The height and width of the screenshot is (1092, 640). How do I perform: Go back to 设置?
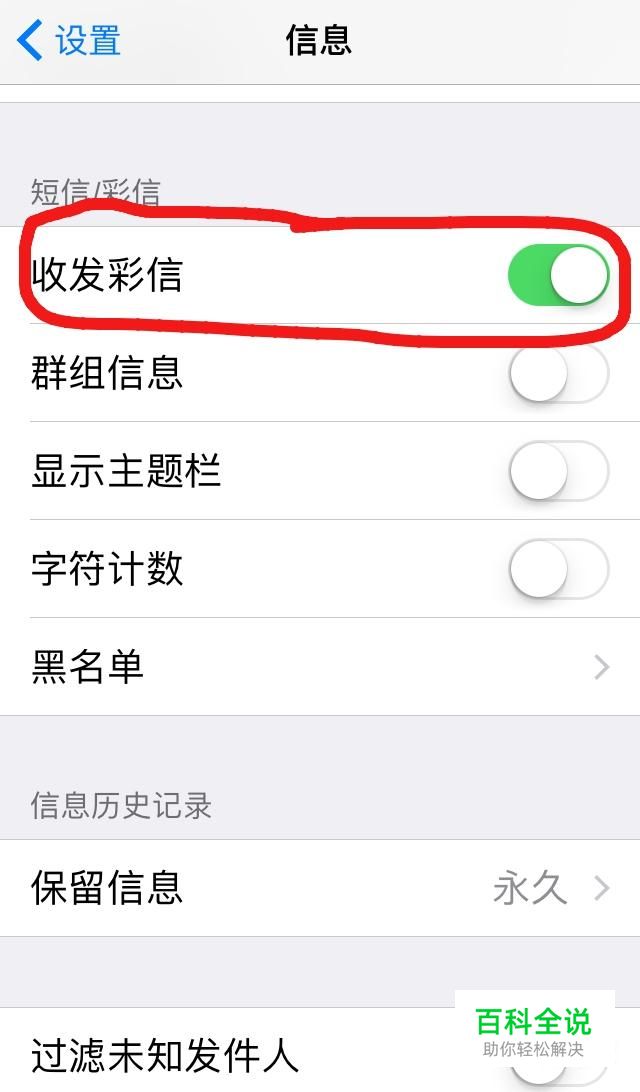(x=68, y=40)
